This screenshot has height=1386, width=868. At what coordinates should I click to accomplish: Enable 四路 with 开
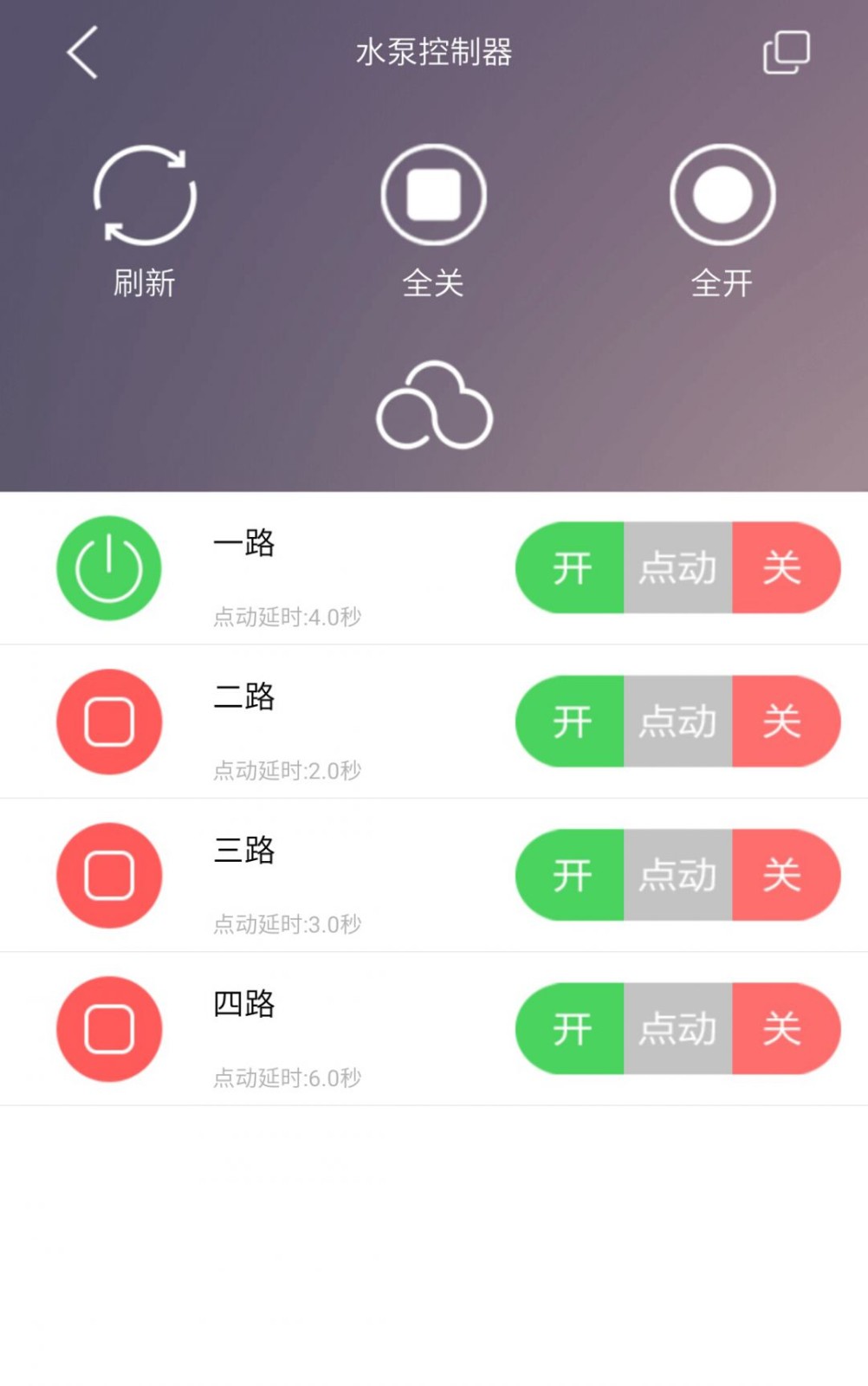pos(570,1029)
